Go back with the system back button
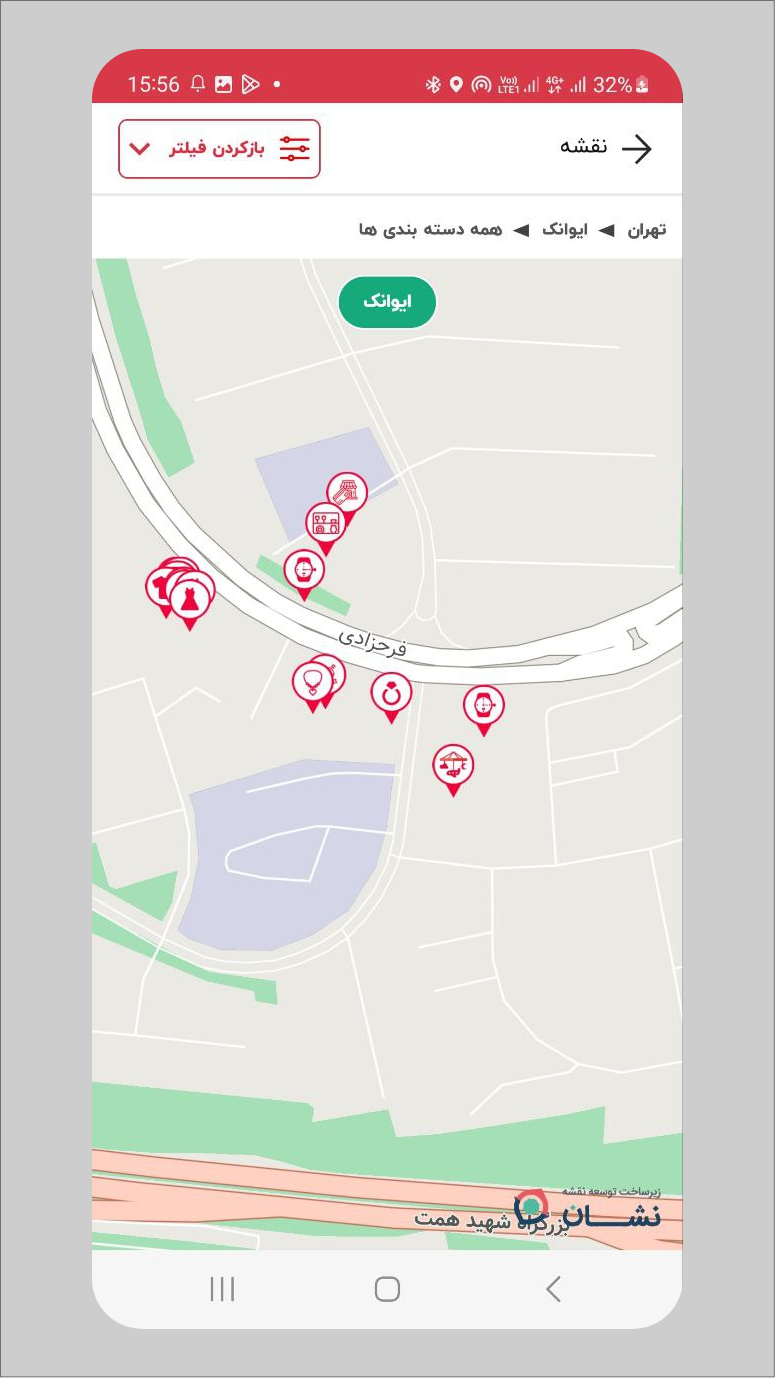The image size is (775, 1378). click(553, 1289)
